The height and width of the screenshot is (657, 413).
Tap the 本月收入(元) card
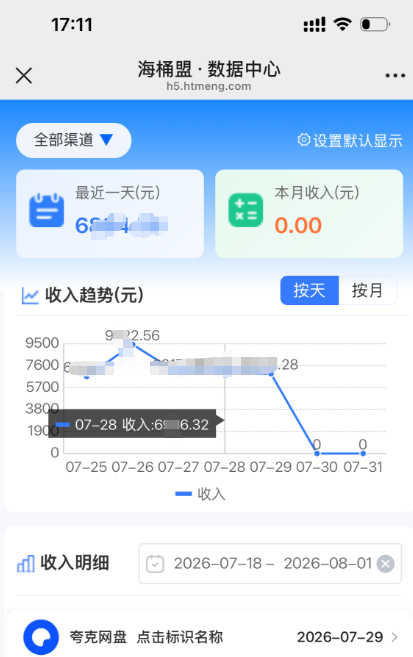click(x=309, y=214)
